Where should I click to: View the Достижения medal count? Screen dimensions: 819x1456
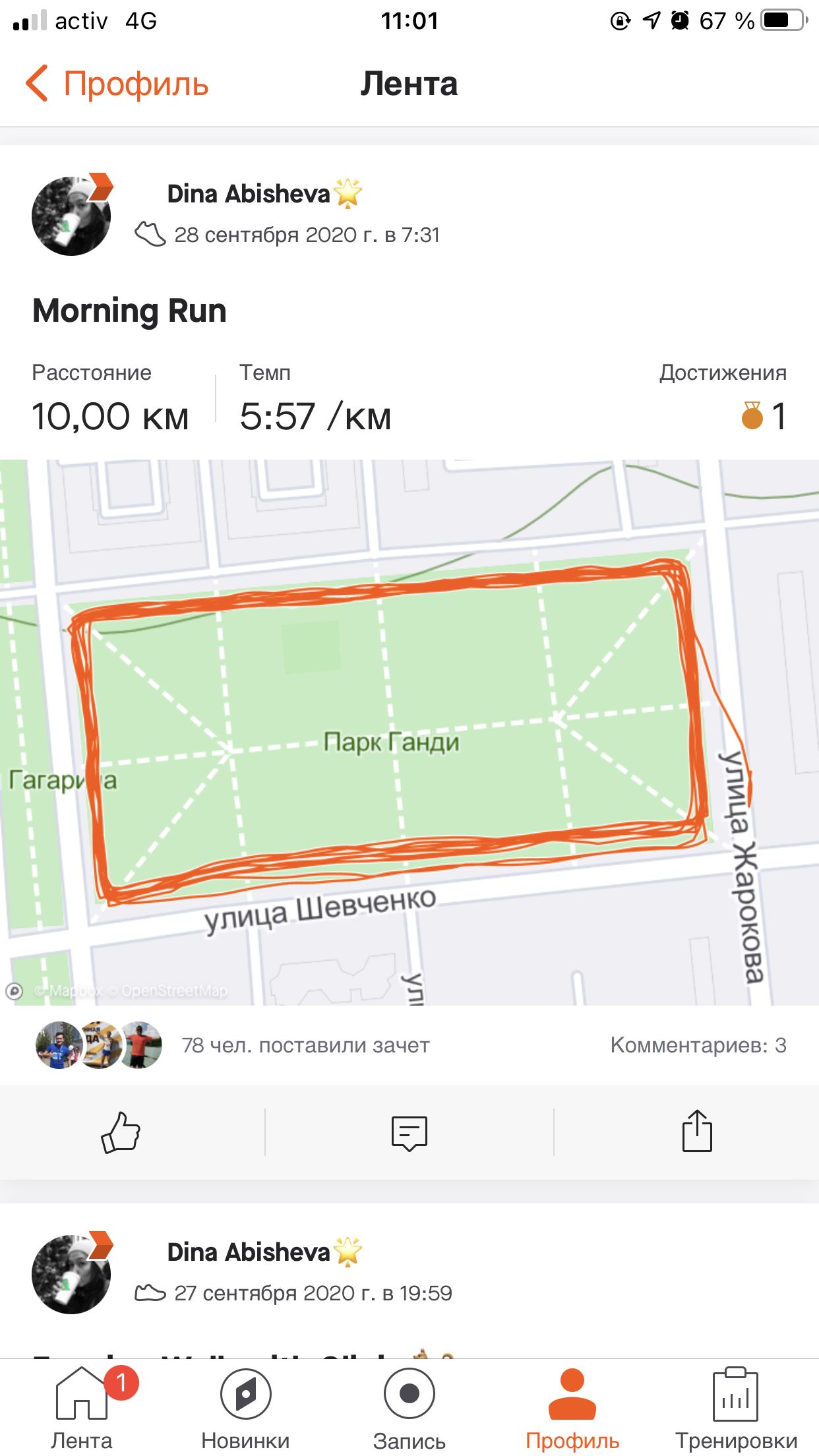pyautogui.click(x=763, y=416)
